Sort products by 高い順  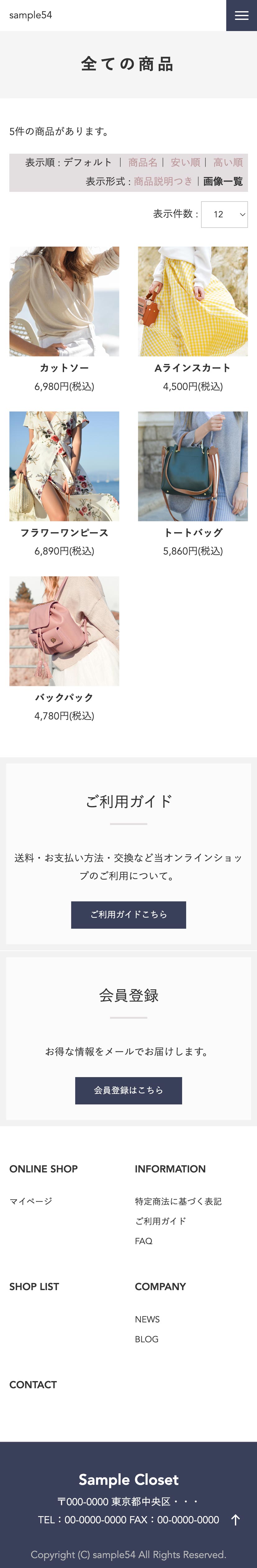pos(228,162)
